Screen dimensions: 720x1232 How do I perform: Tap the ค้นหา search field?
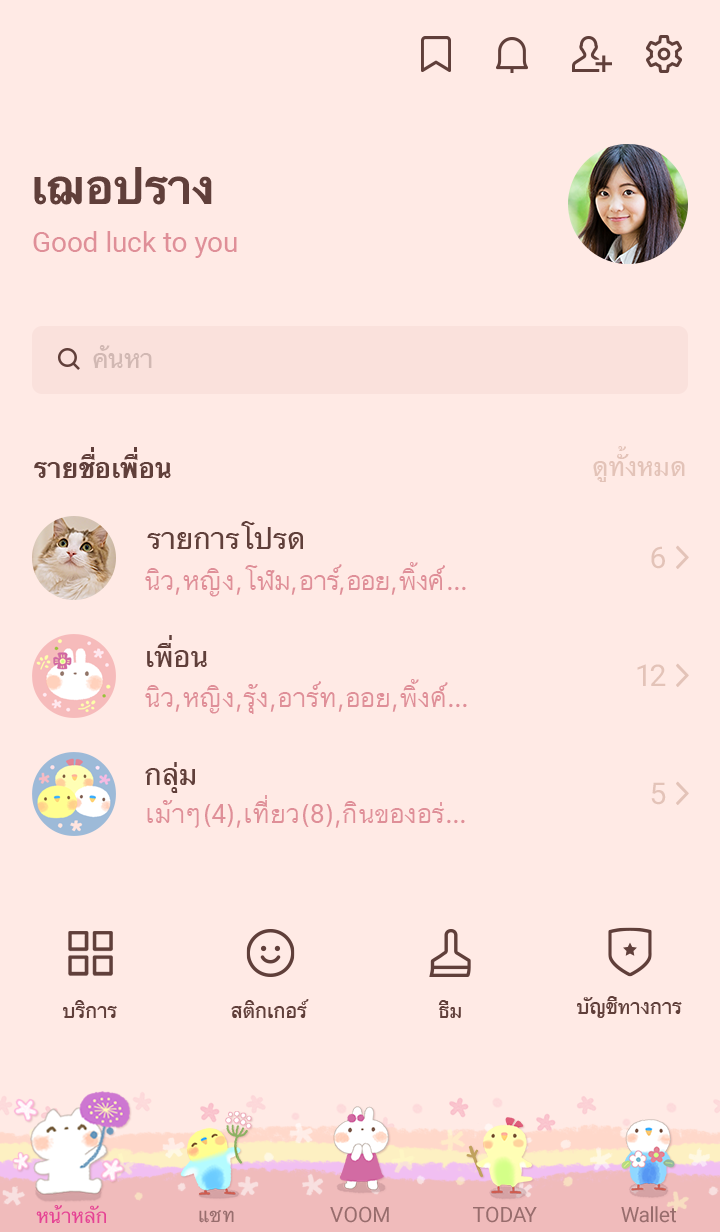click(x=360, y=360)
